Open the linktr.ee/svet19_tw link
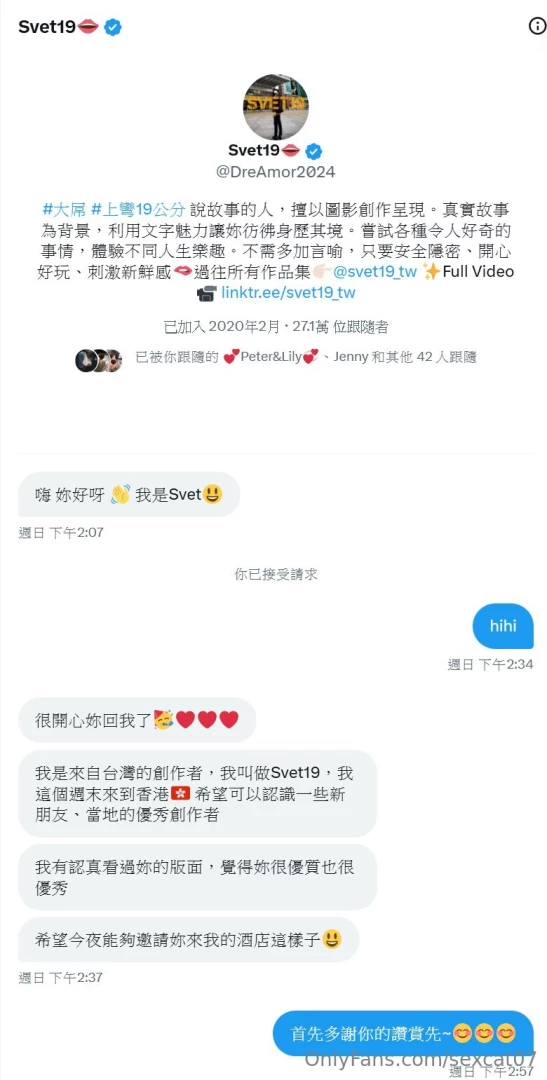547x1080 pixels. point(288,293)
